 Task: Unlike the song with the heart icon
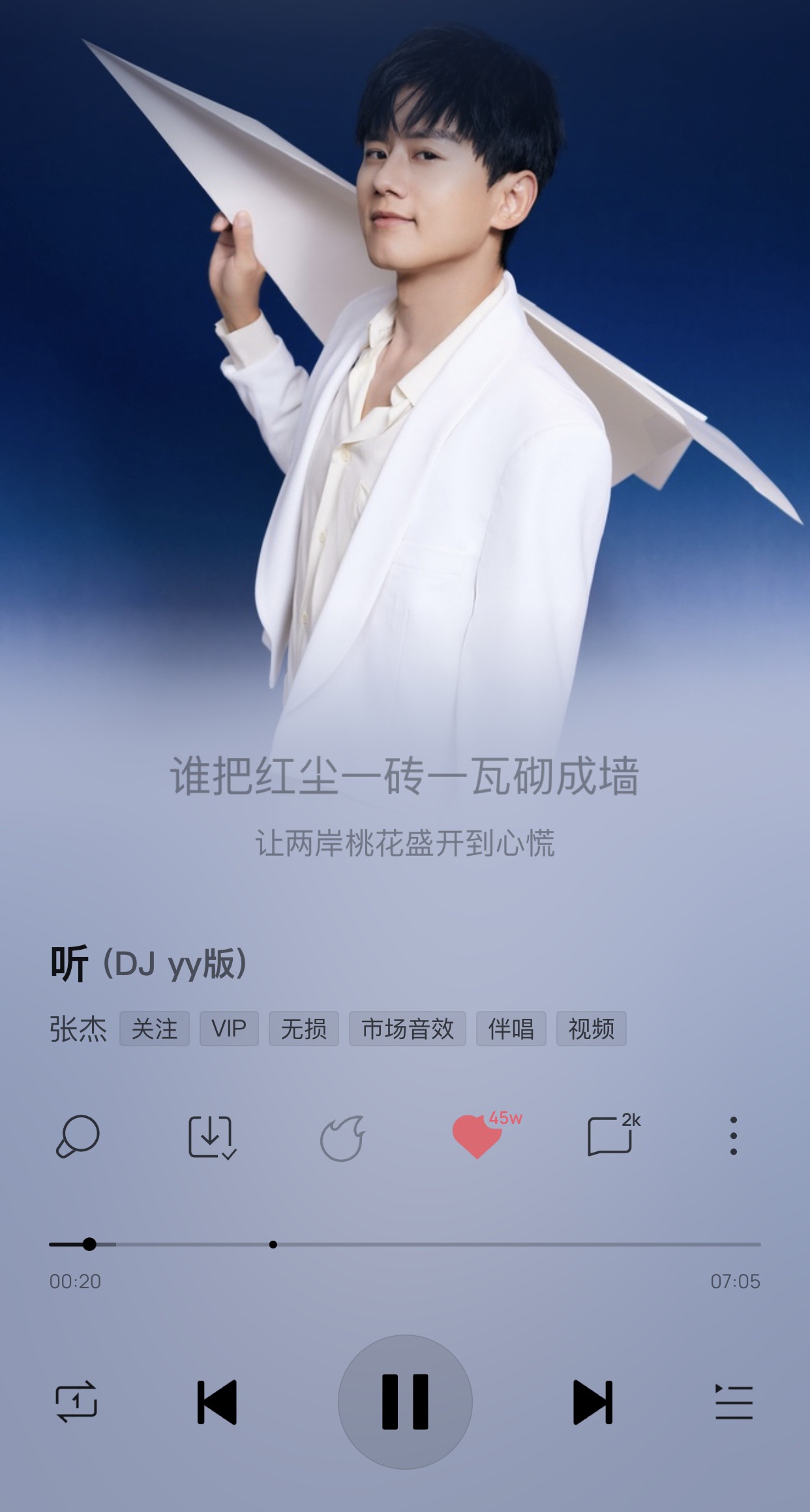tap(477, 1136)
